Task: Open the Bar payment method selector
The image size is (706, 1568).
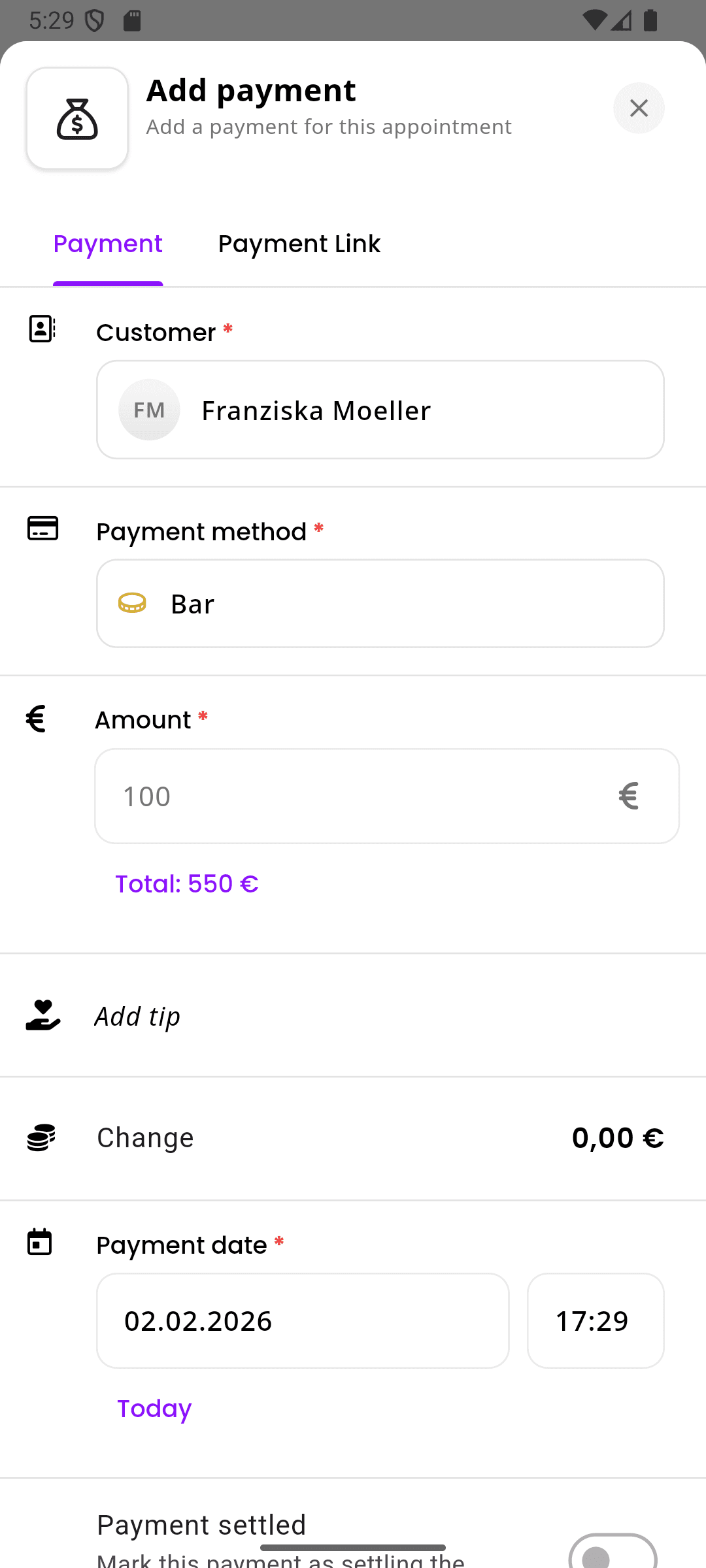Action: 380,603
